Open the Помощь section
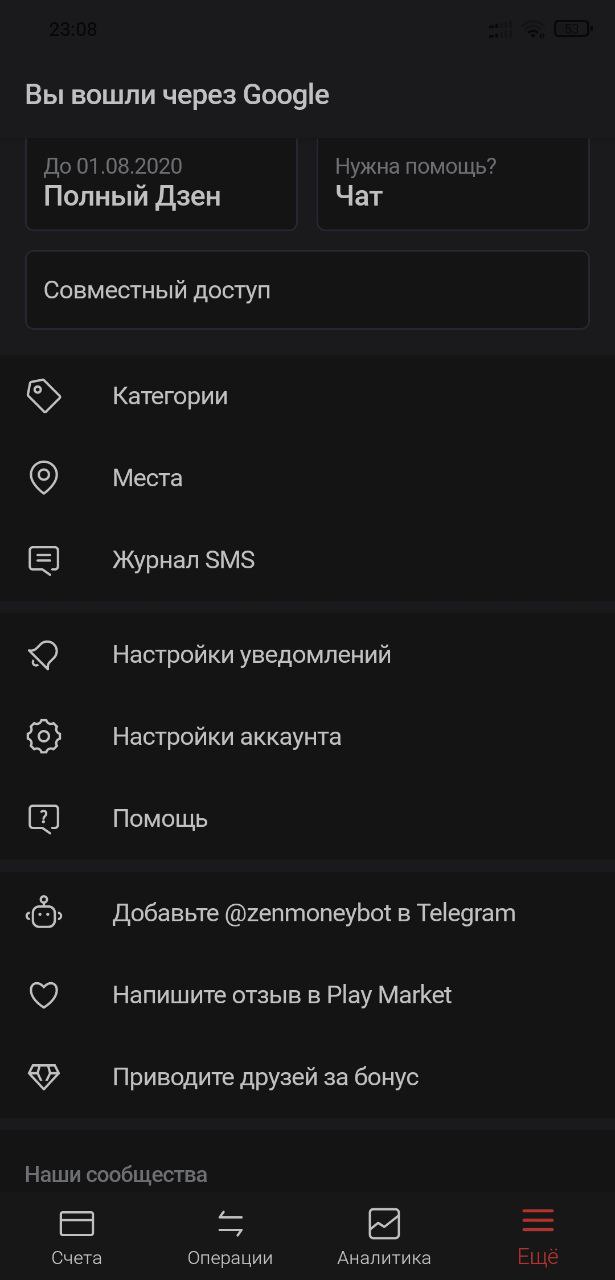The height and width of the screenshot is (1280, 615). pyautogui.click(x=160, y=819)
